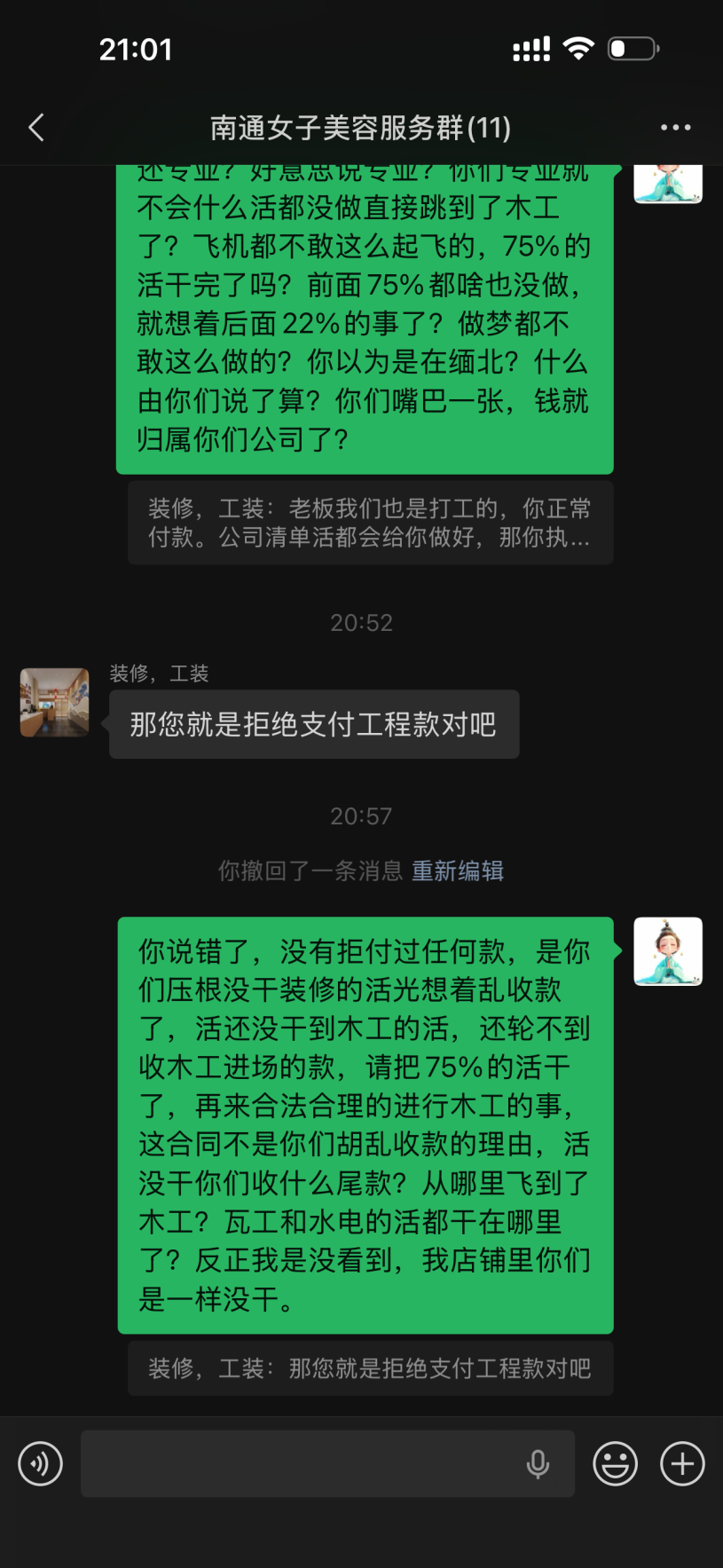
Task: Open the group chat overflow menu
Action: pos(675,128)
